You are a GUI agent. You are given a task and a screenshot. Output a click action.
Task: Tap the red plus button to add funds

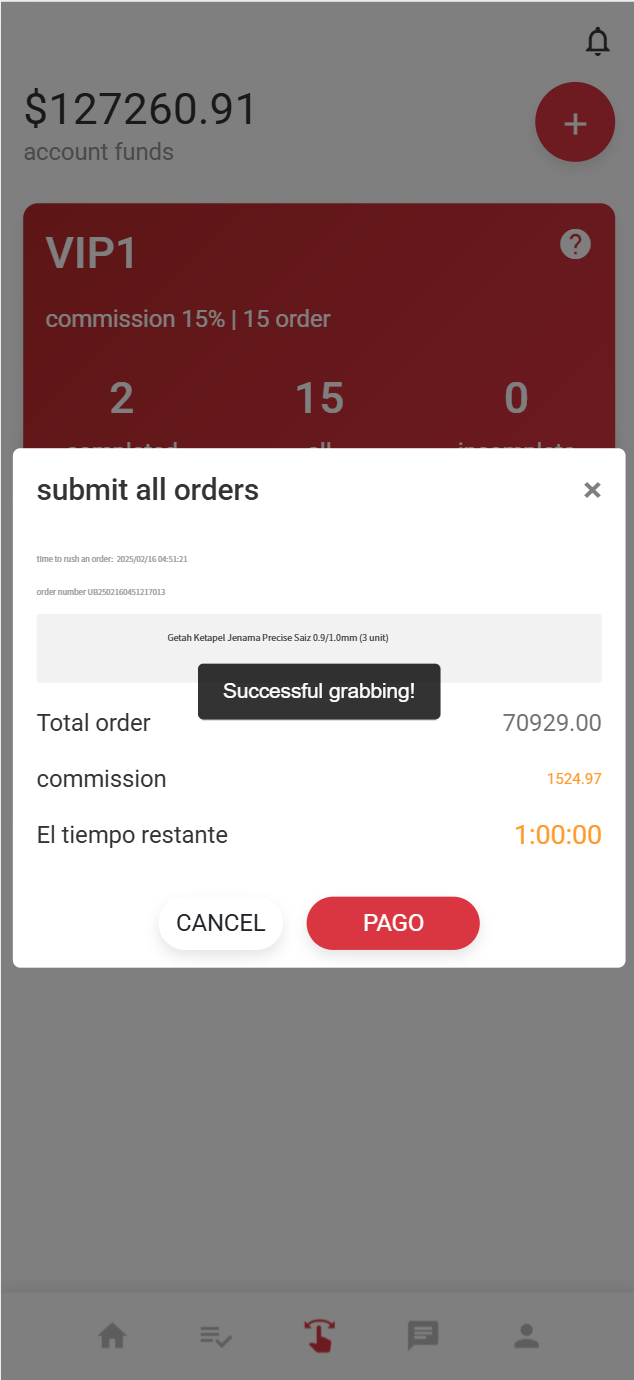tap(575, 122)
